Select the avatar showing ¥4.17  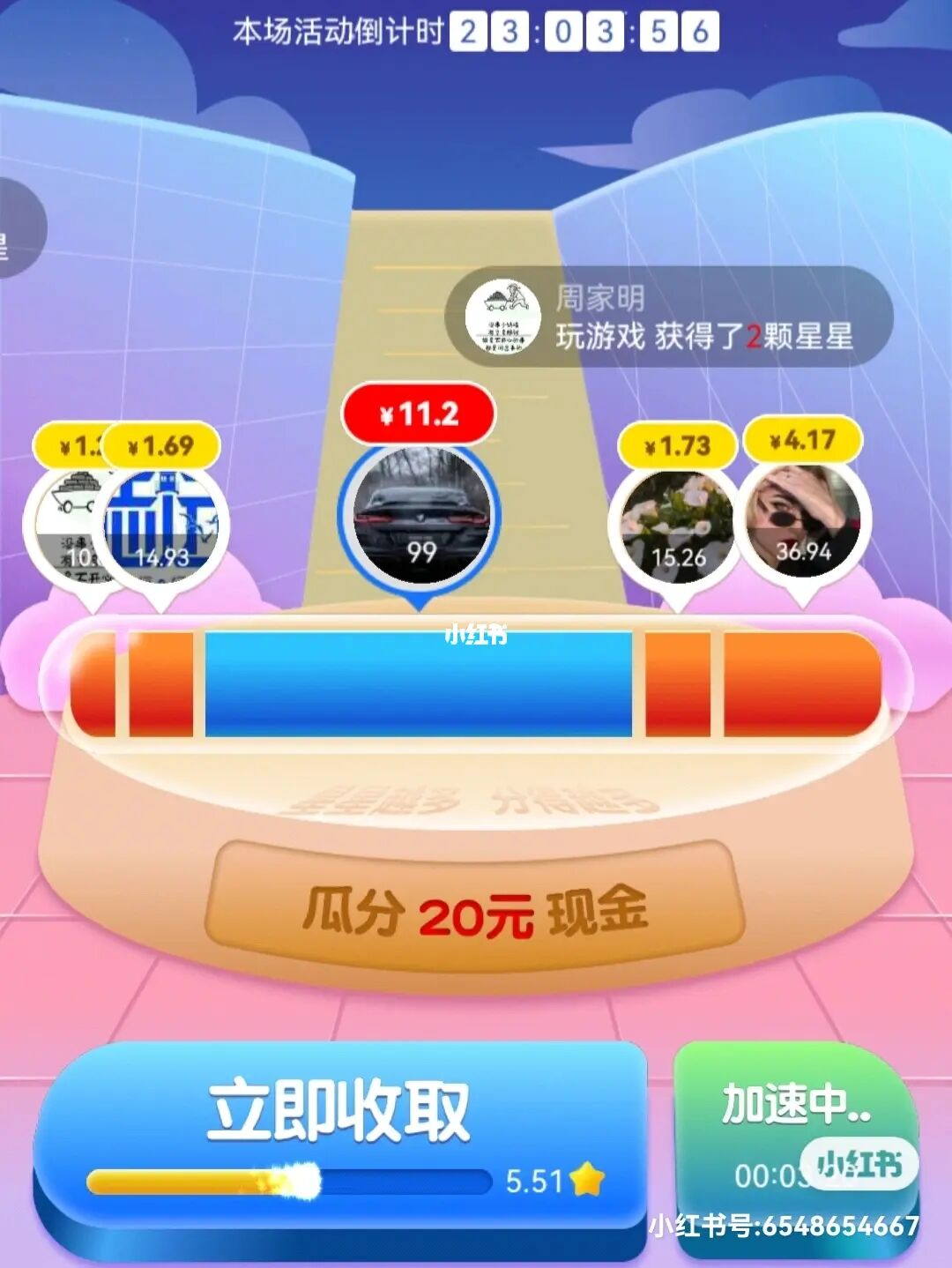pos(803,523)
